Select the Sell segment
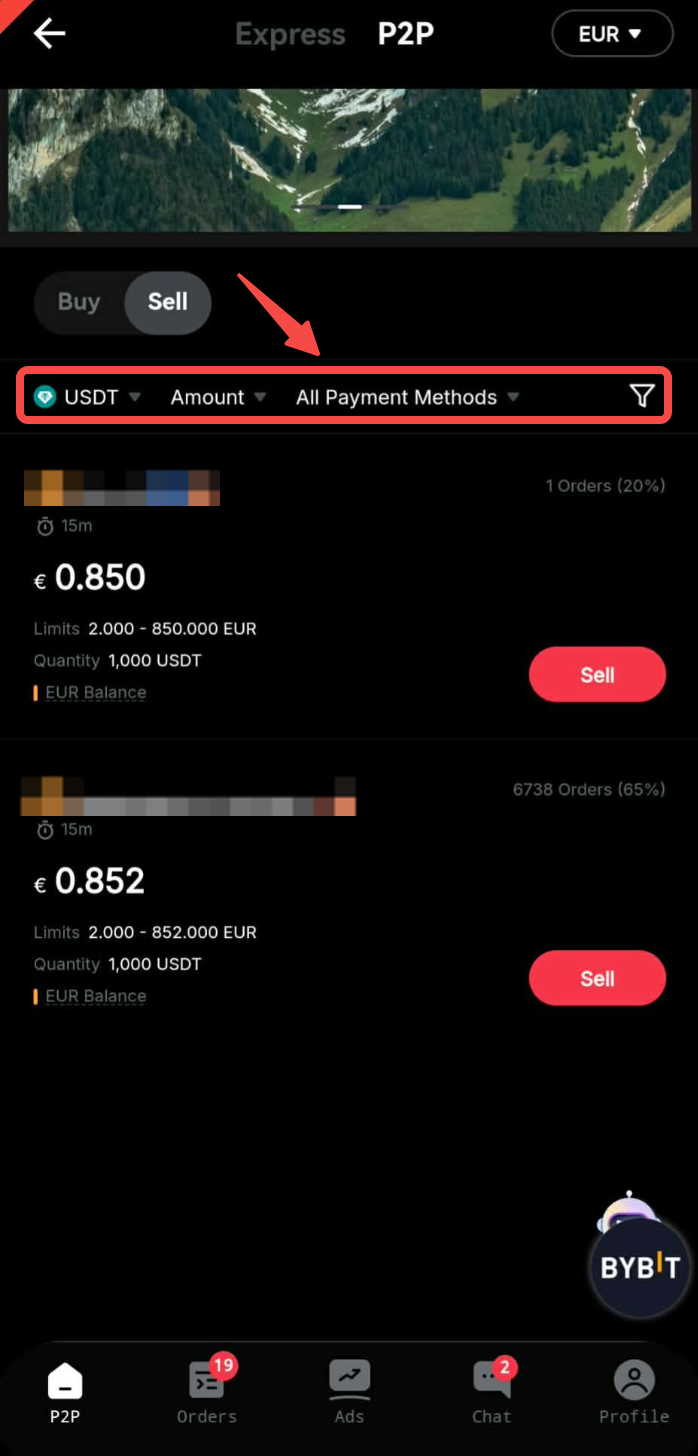 (x=167, y=302)
